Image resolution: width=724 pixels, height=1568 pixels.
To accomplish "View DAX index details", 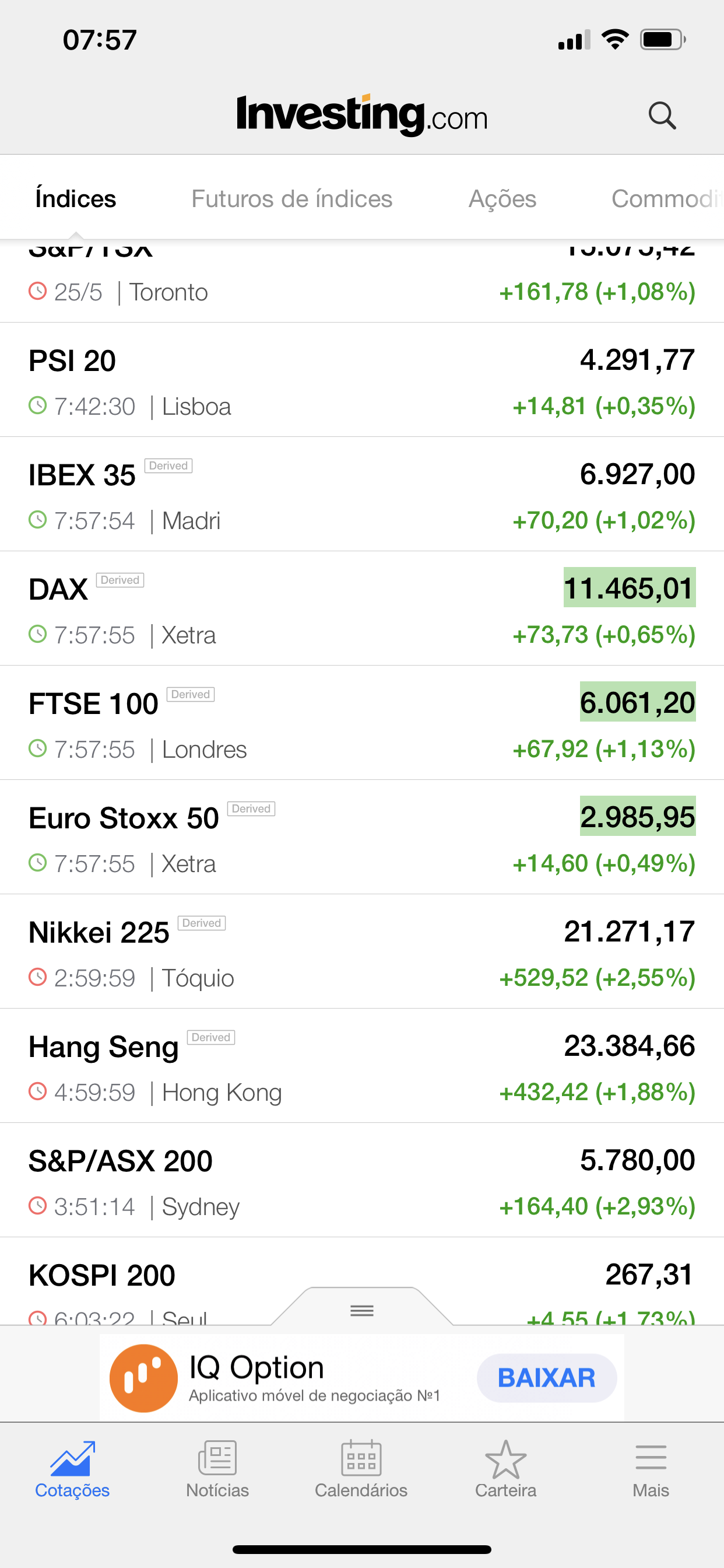I will tap(362, 608).
